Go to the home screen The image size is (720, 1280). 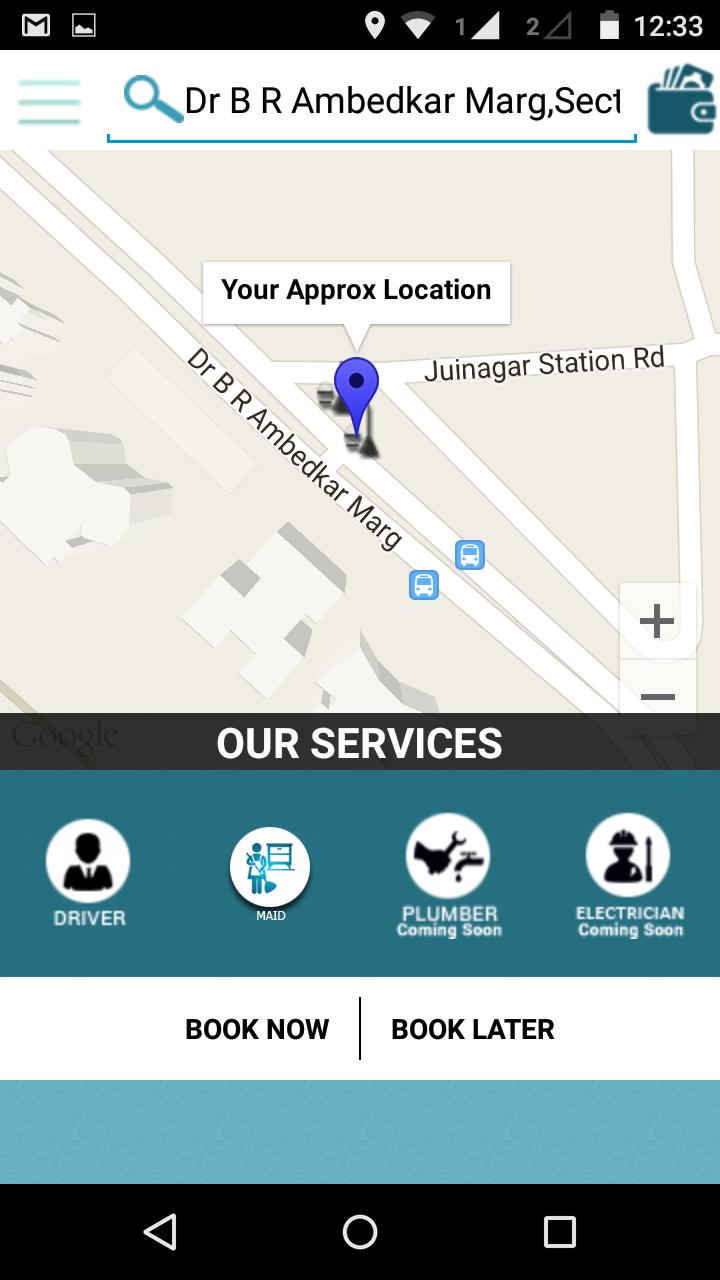[360, 1232]
